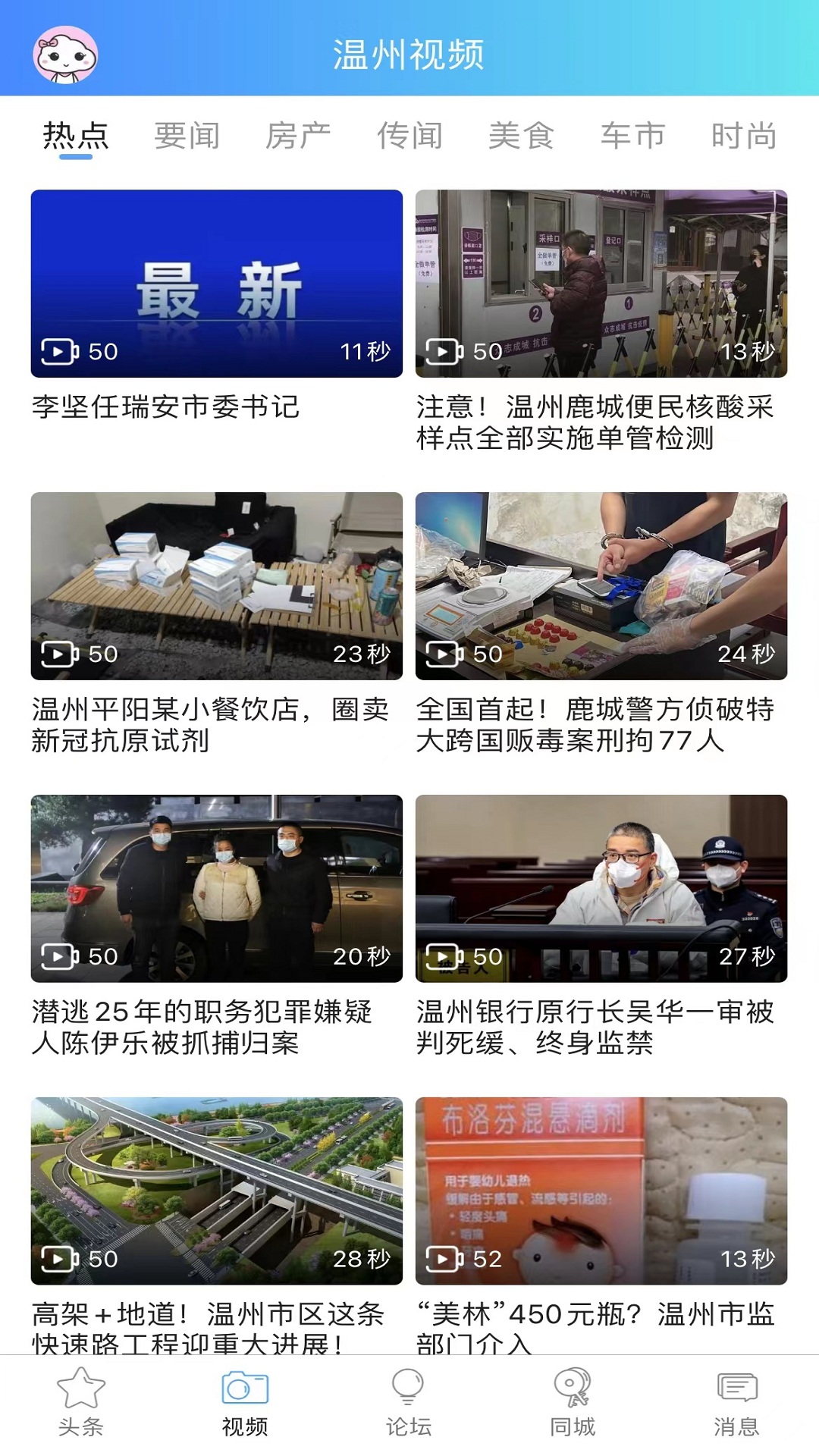819x1456 pixels.
Task: Open the 李坚任瑞安市委书记 video
Action: 217,284
